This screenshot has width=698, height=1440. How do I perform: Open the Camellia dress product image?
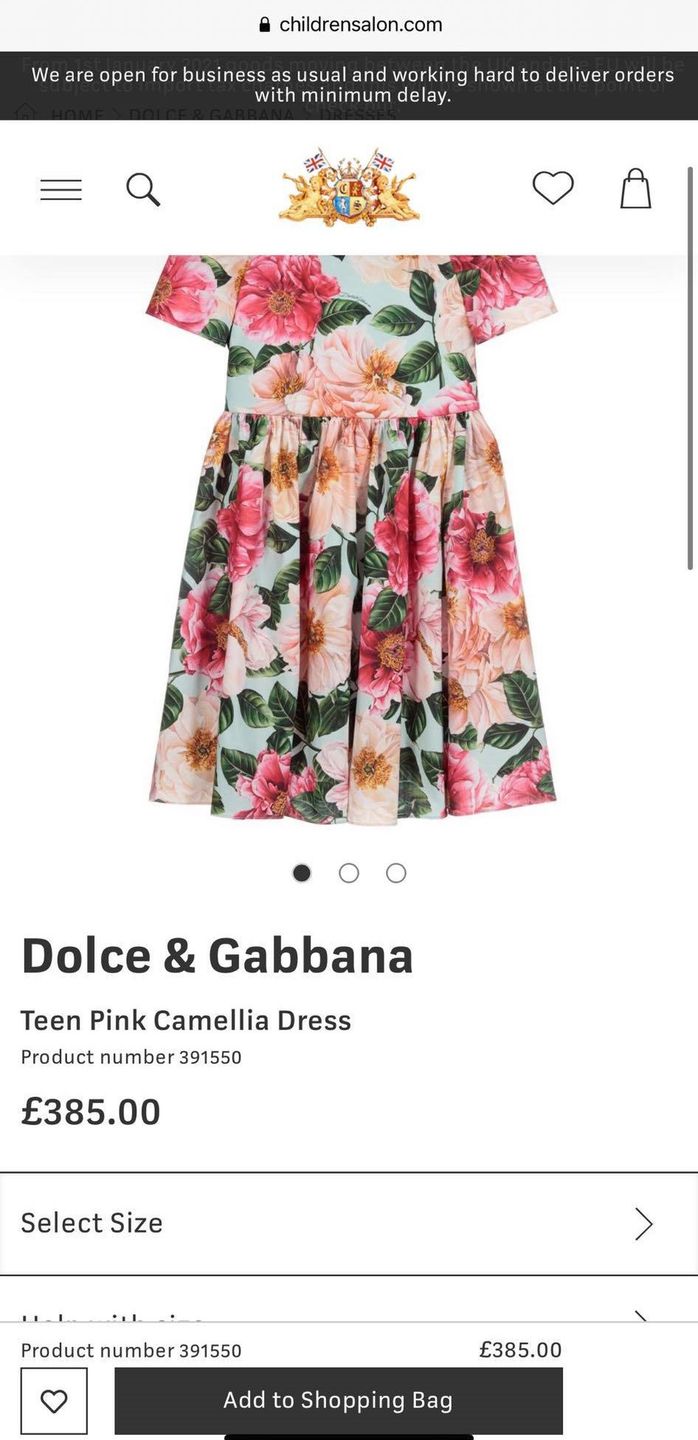(350, 540)
